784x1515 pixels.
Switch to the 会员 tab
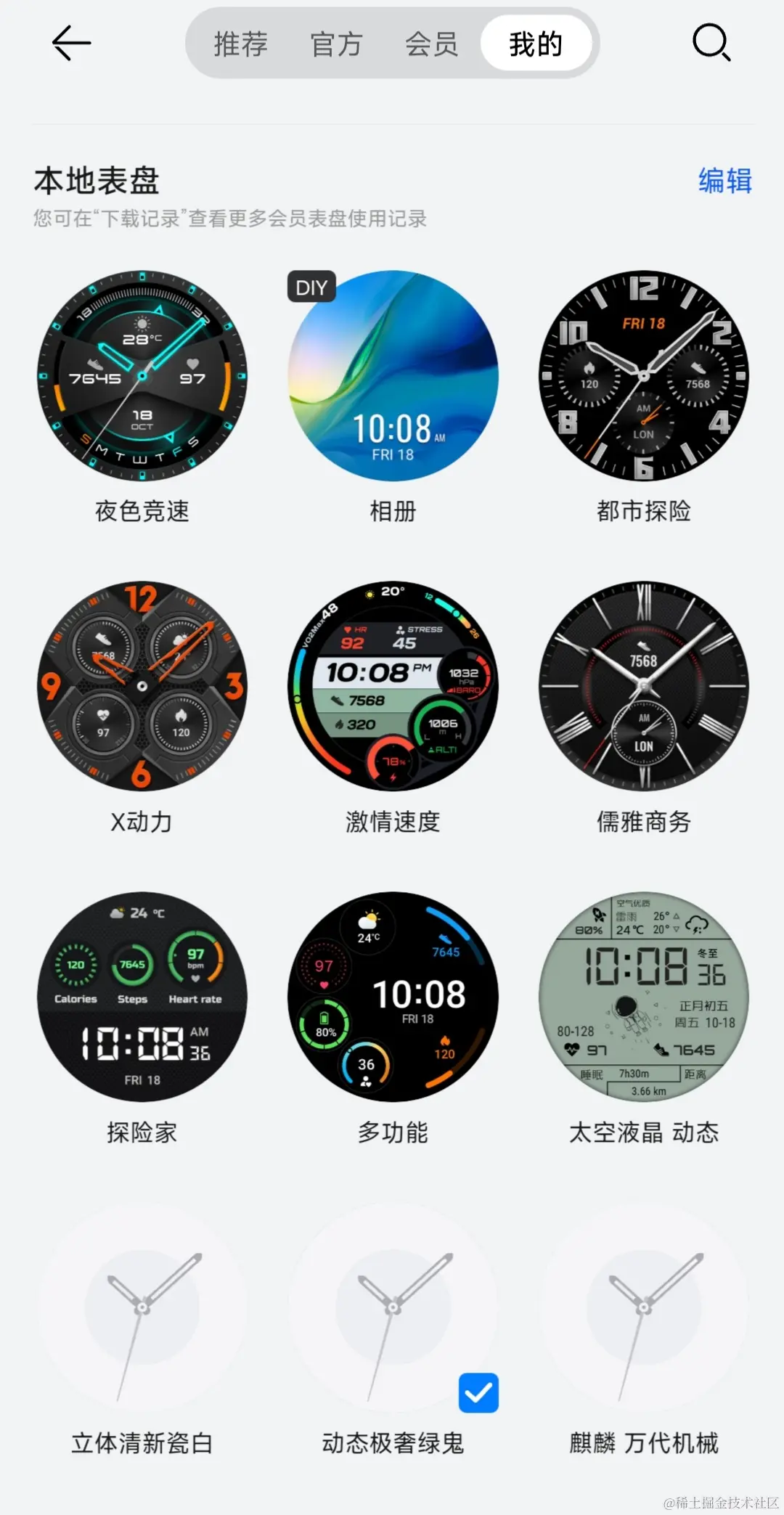[x=431, y=44]
